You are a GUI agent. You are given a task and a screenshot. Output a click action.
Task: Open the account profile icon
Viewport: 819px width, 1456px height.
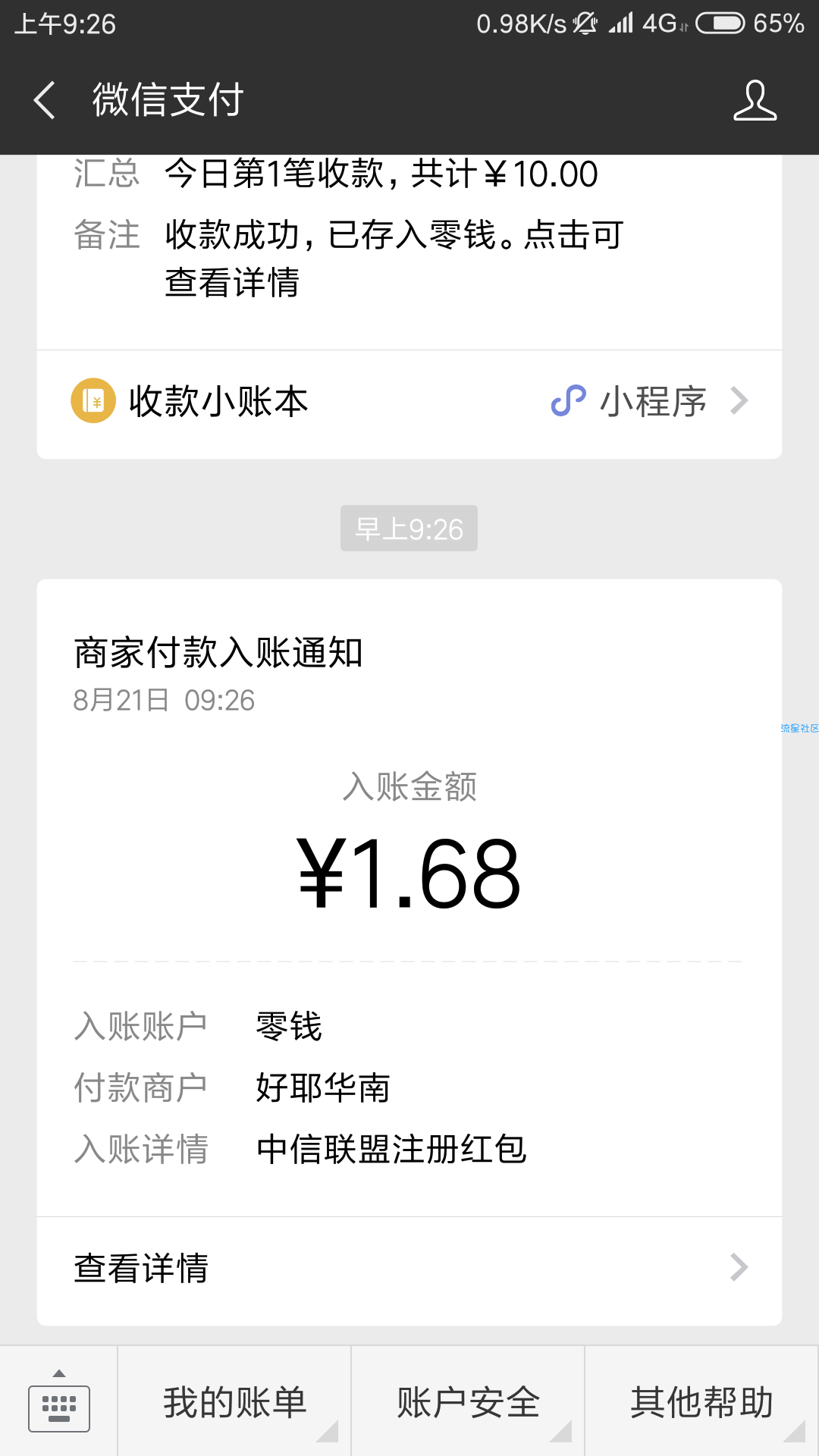755,100
